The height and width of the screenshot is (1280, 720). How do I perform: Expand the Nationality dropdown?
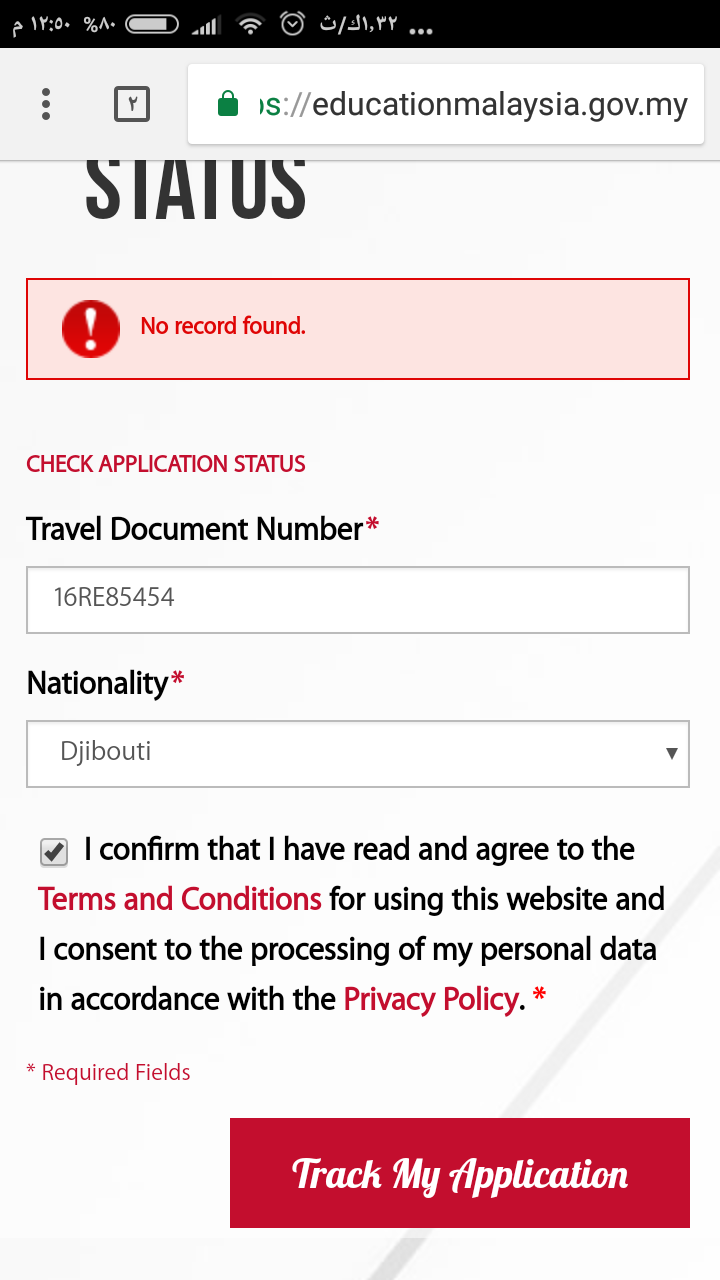[x=357, y=753]
